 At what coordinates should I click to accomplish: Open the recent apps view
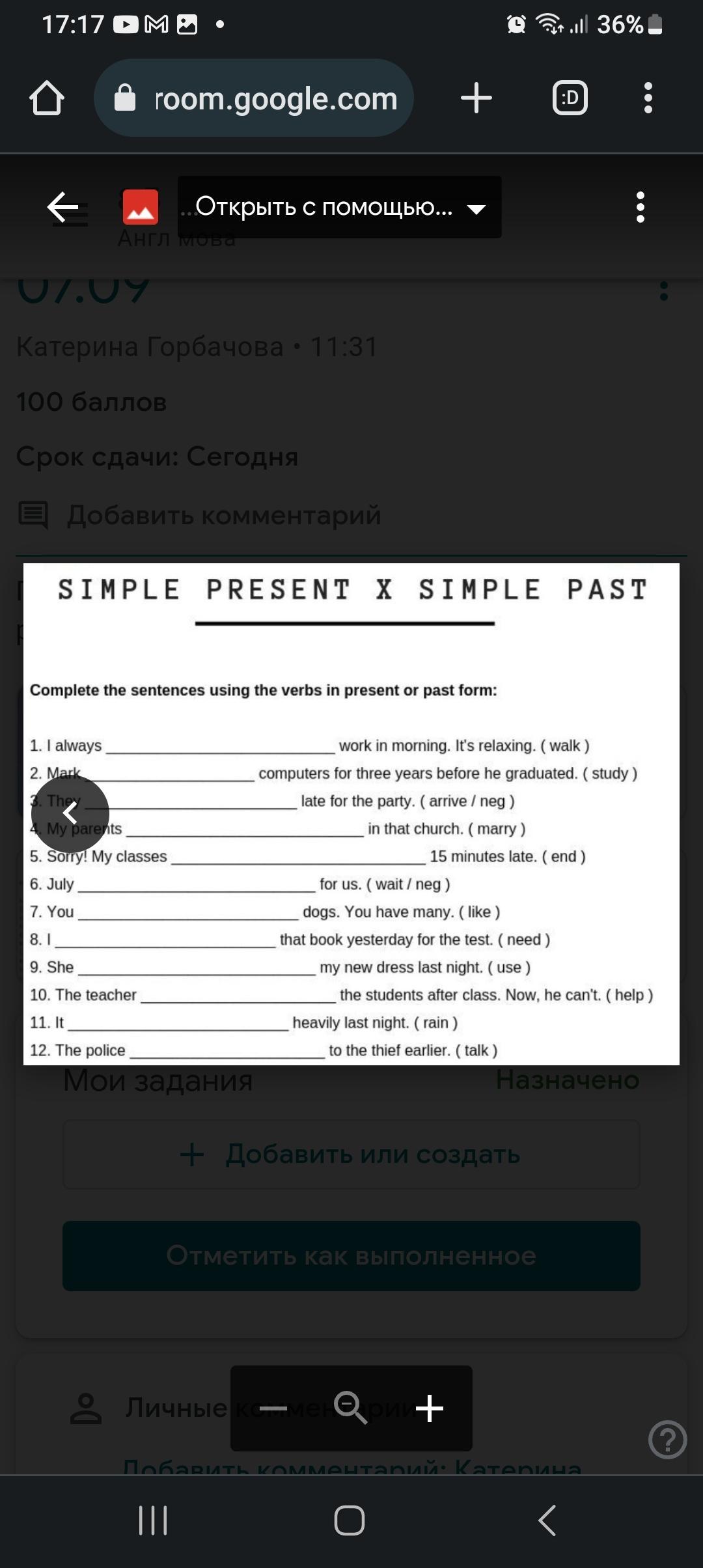(x=154, y=1520)
